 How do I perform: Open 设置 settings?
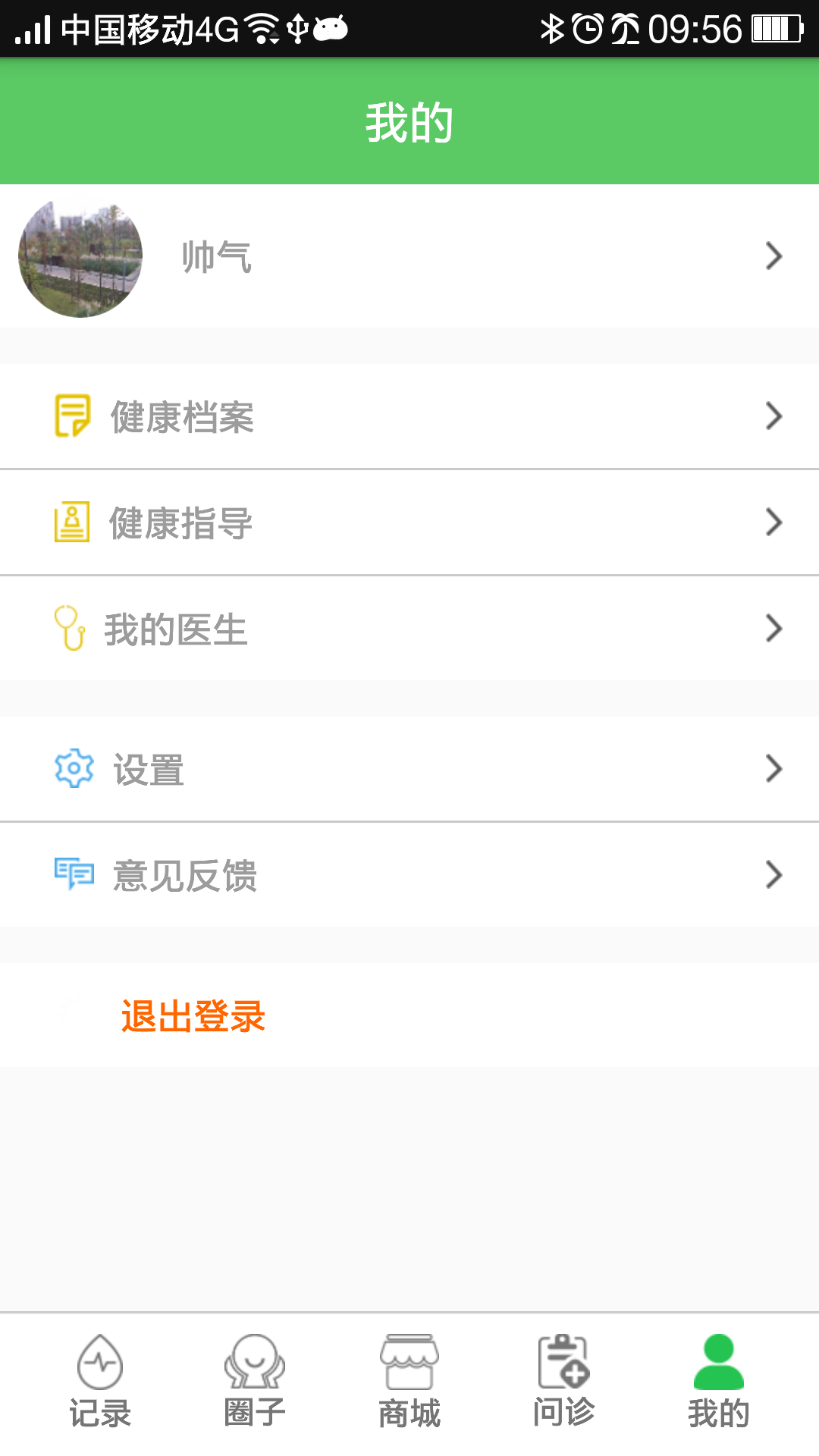(409, 769)
